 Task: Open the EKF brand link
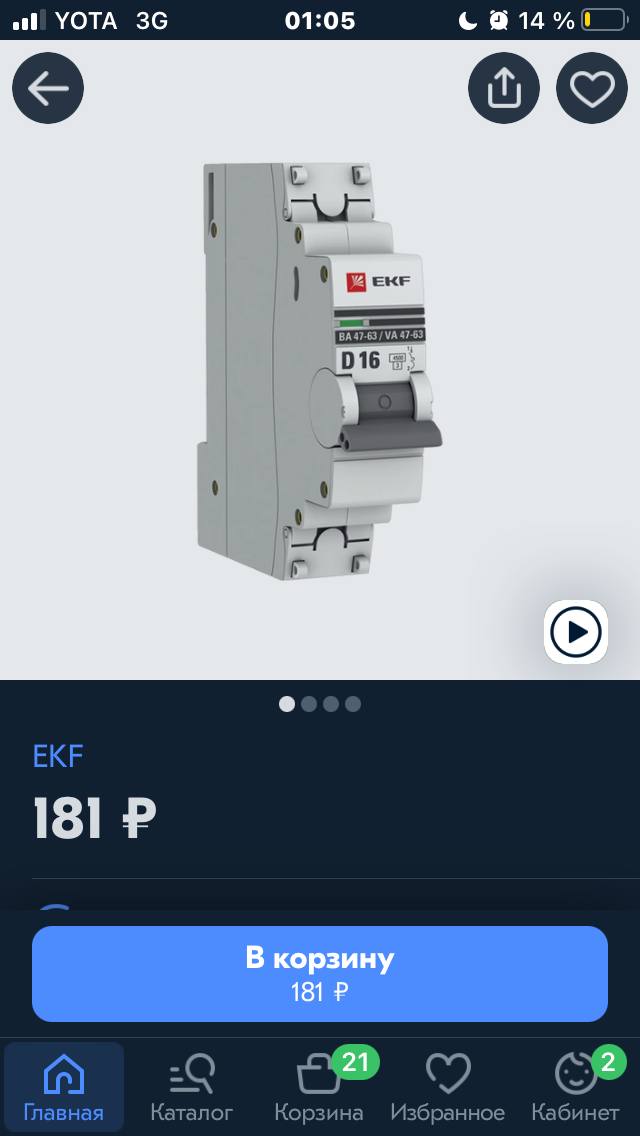tap(58, 756)
